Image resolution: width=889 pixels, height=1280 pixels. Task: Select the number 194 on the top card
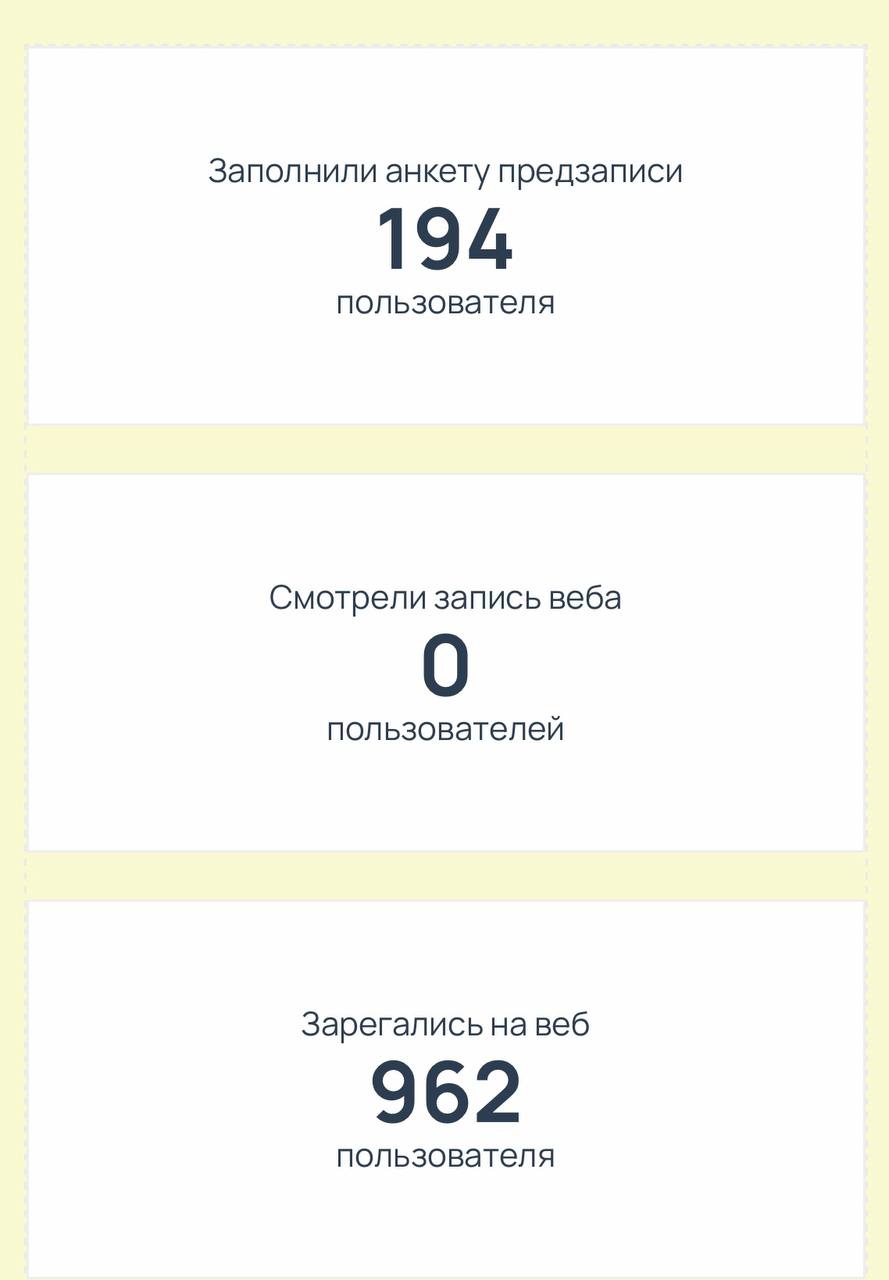444,240
